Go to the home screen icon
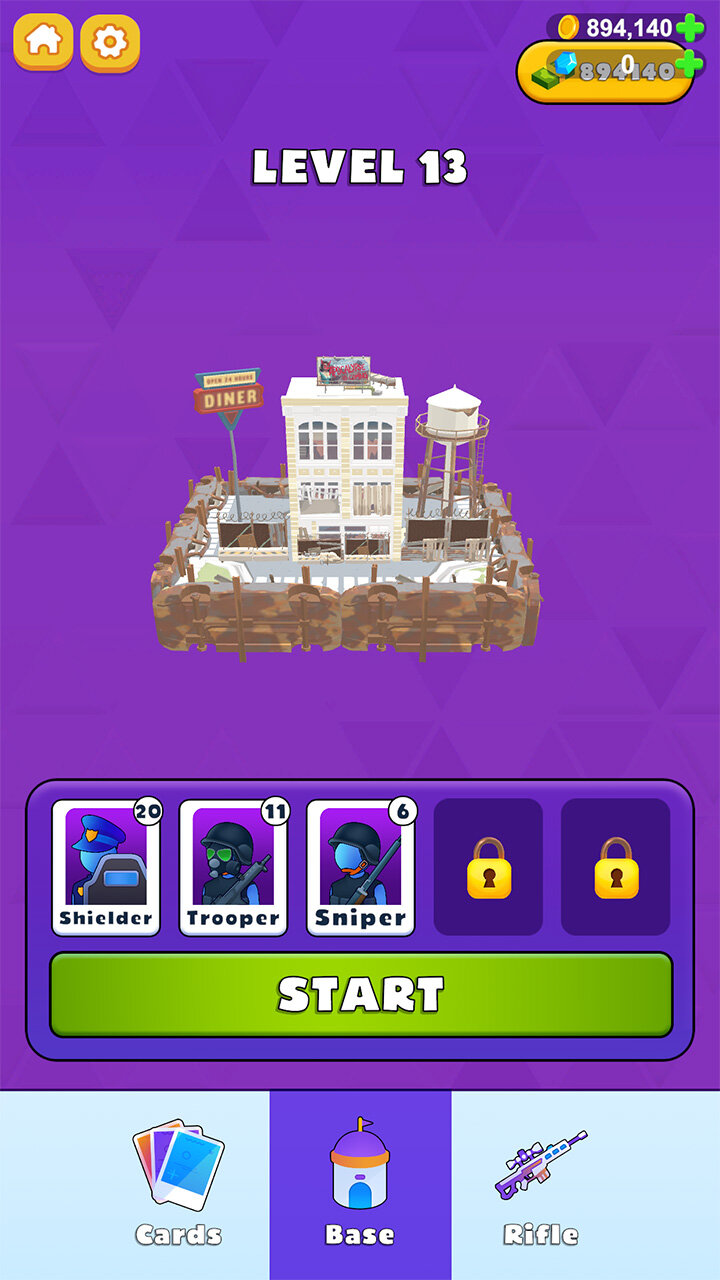 [43, 42]
